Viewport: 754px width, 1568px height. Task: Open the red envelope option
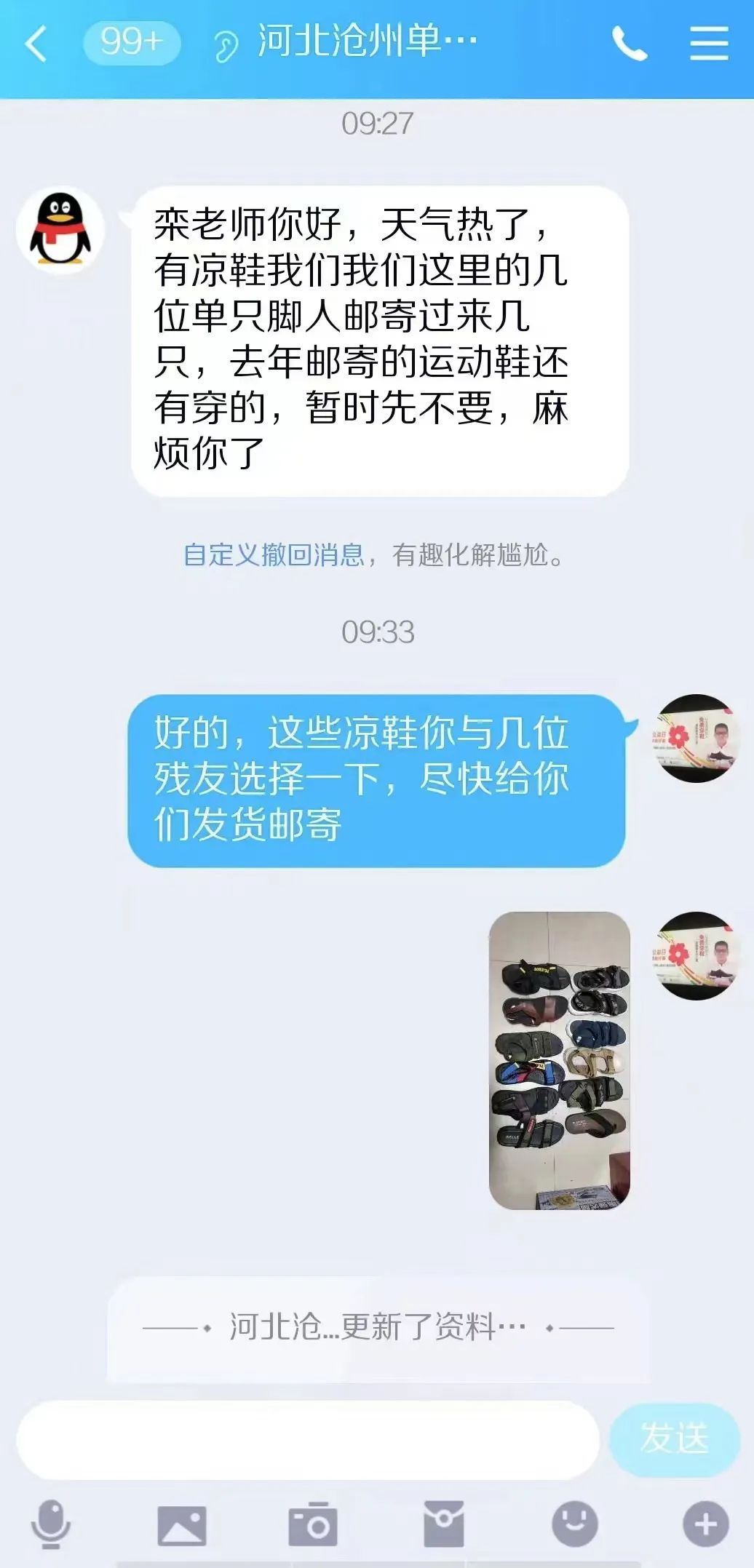(x=444, y=1523)
